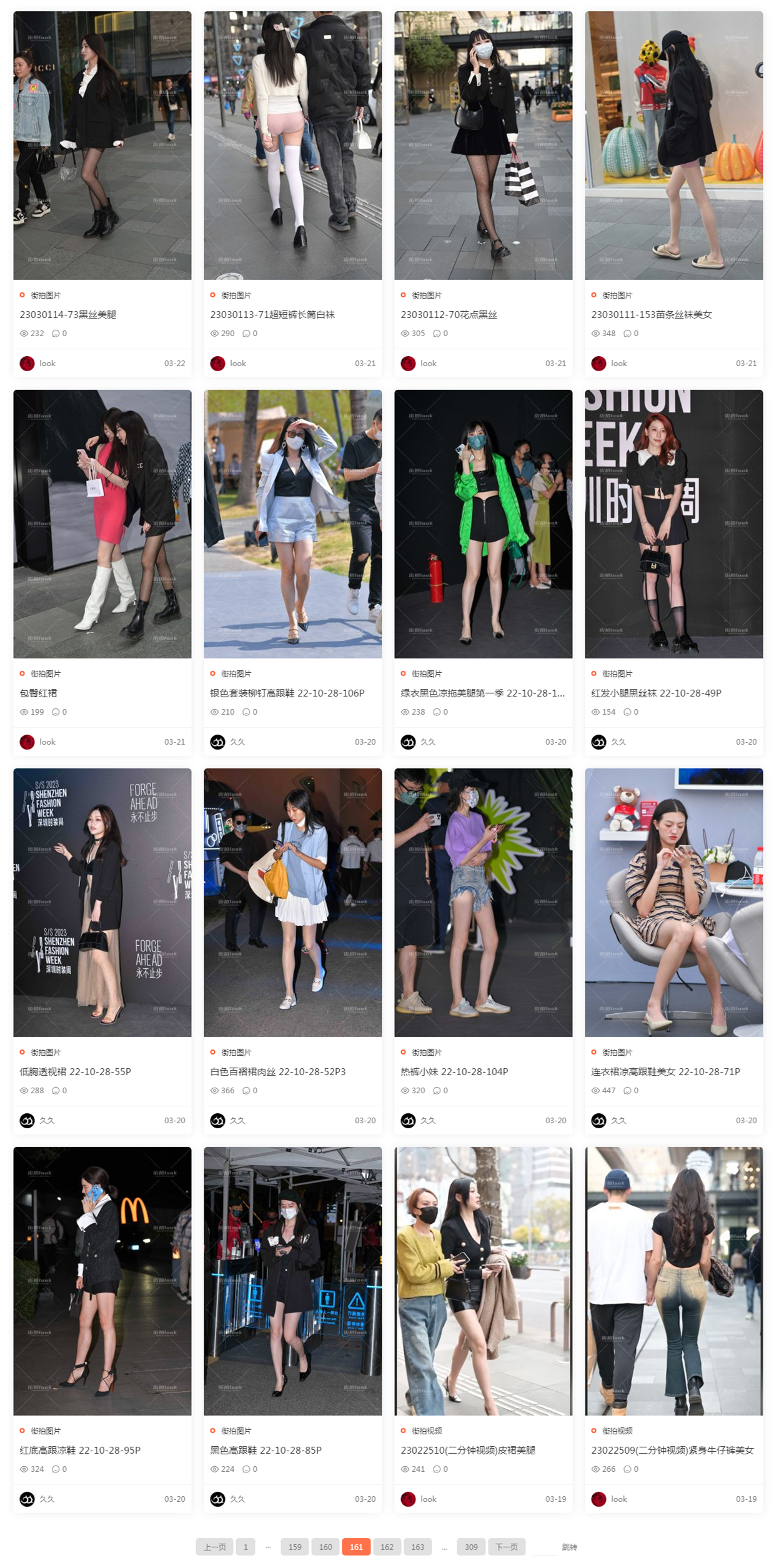Jump to page 1
784x1568 pixels.
pos(246,1547)
